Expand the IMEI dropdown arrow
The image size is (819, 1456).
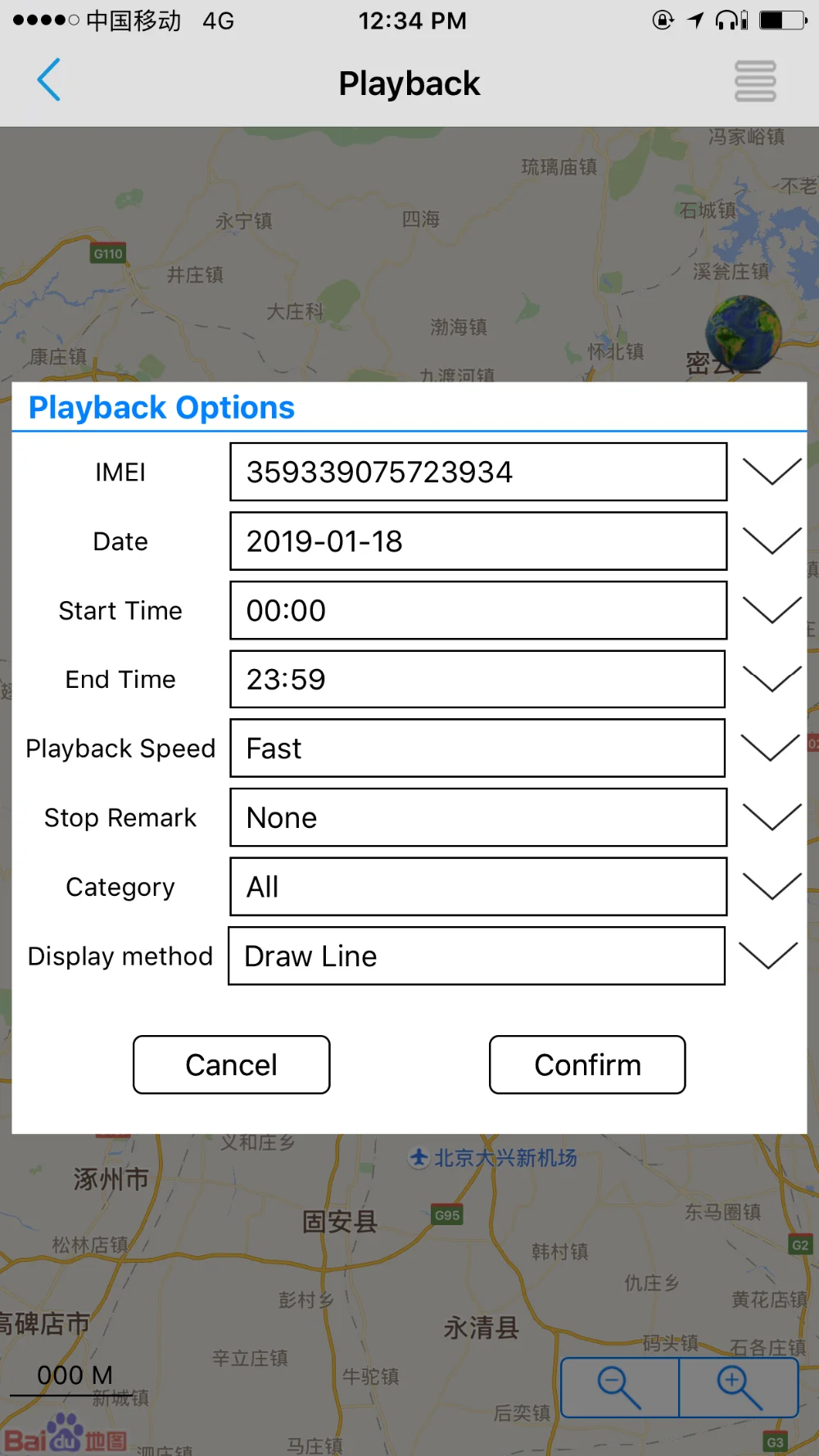(771, 472)
